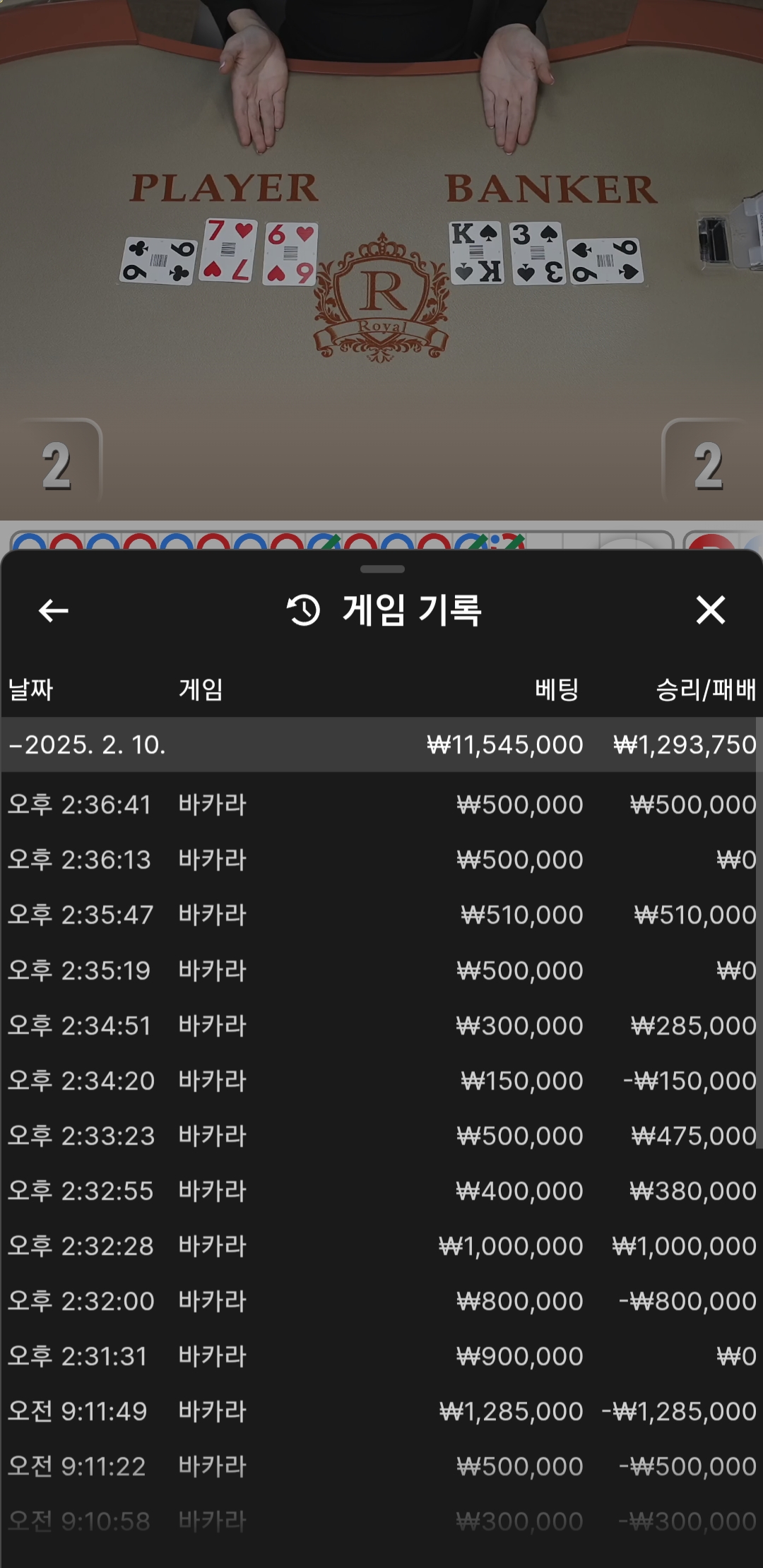Close the 게임 기록 panel

(710, 610)
